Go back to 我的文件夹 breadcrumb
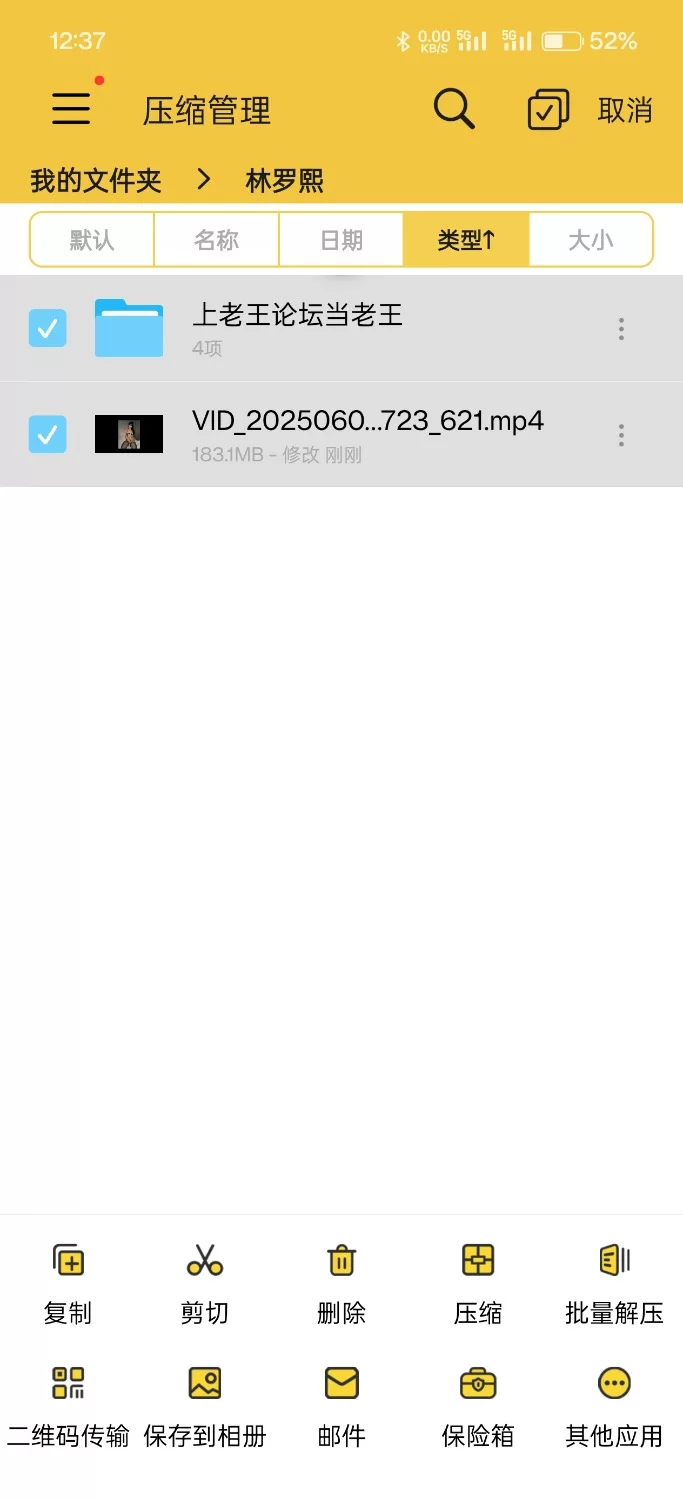683x1500 pixels. 95,181
